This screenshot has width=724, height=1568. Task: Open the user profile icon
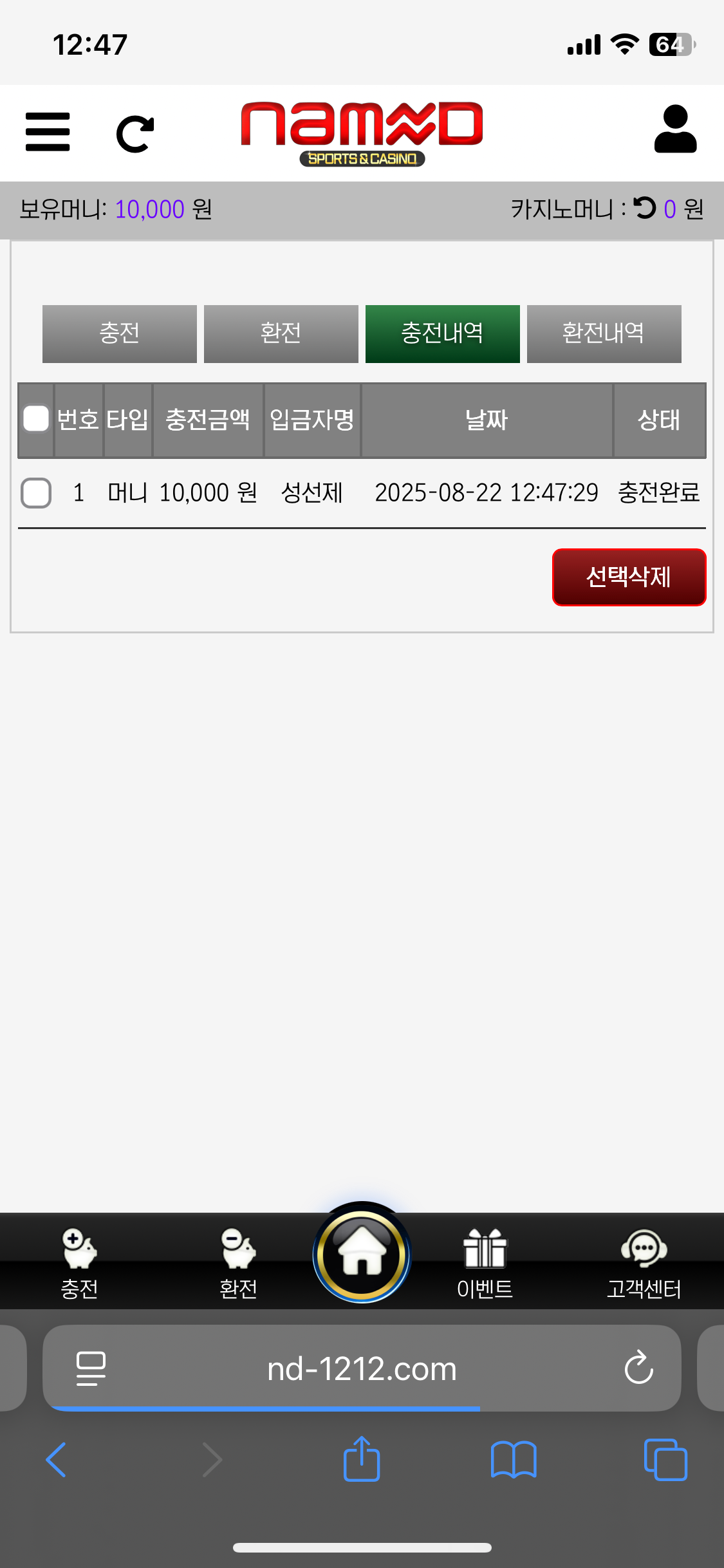tap(675, 129)
